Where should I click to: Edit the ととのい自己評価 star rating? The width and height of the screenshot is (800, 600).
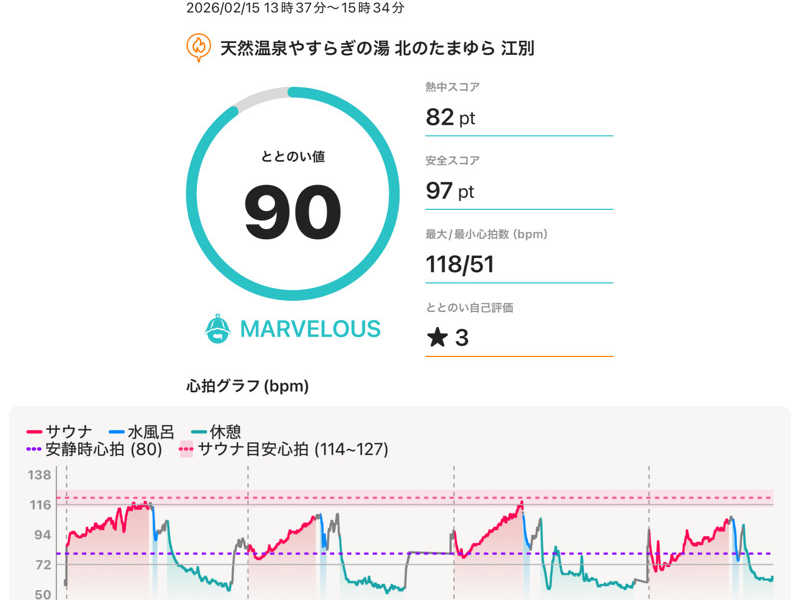point(448,338)
